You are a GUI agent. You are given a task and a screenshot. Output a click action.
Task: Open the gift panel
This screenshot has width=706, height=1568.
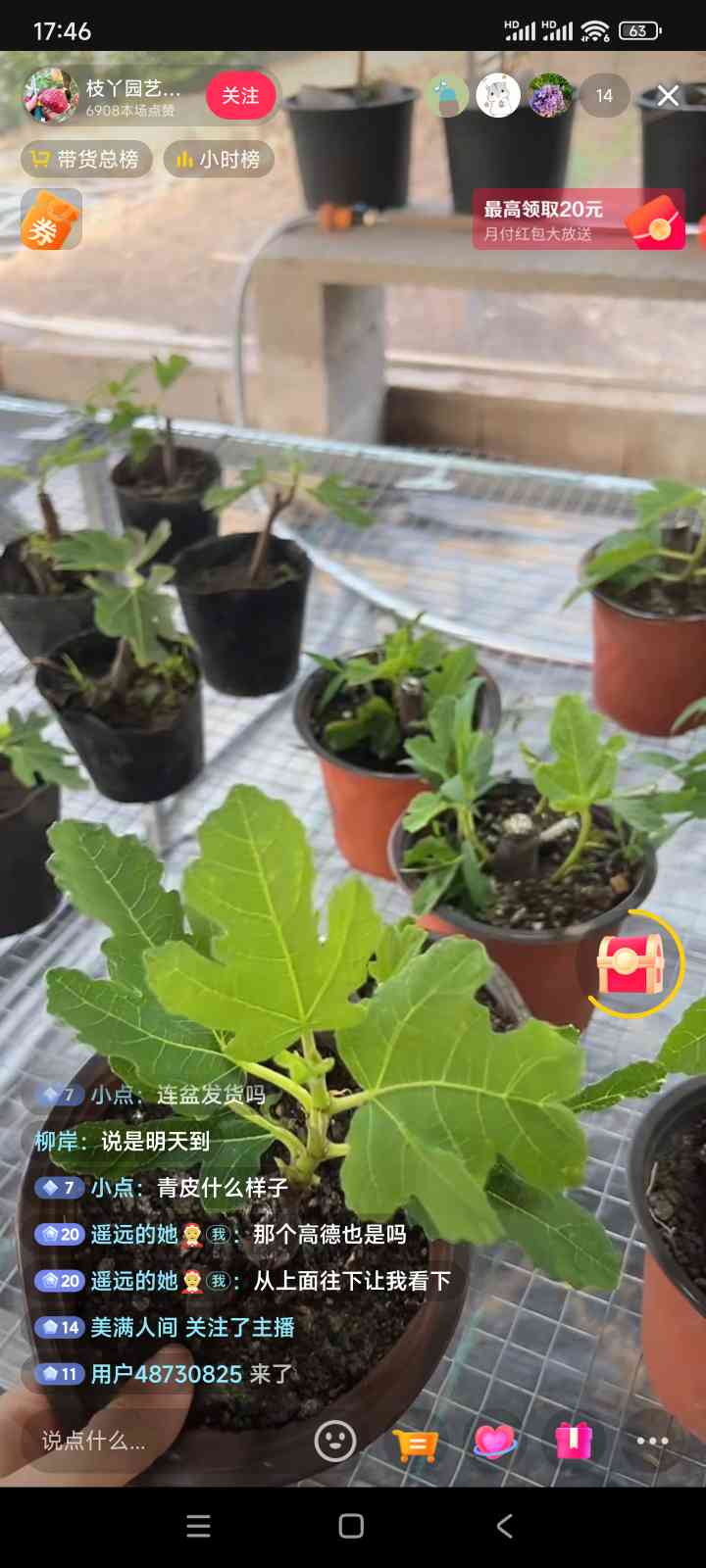[x=575, y=1441]
